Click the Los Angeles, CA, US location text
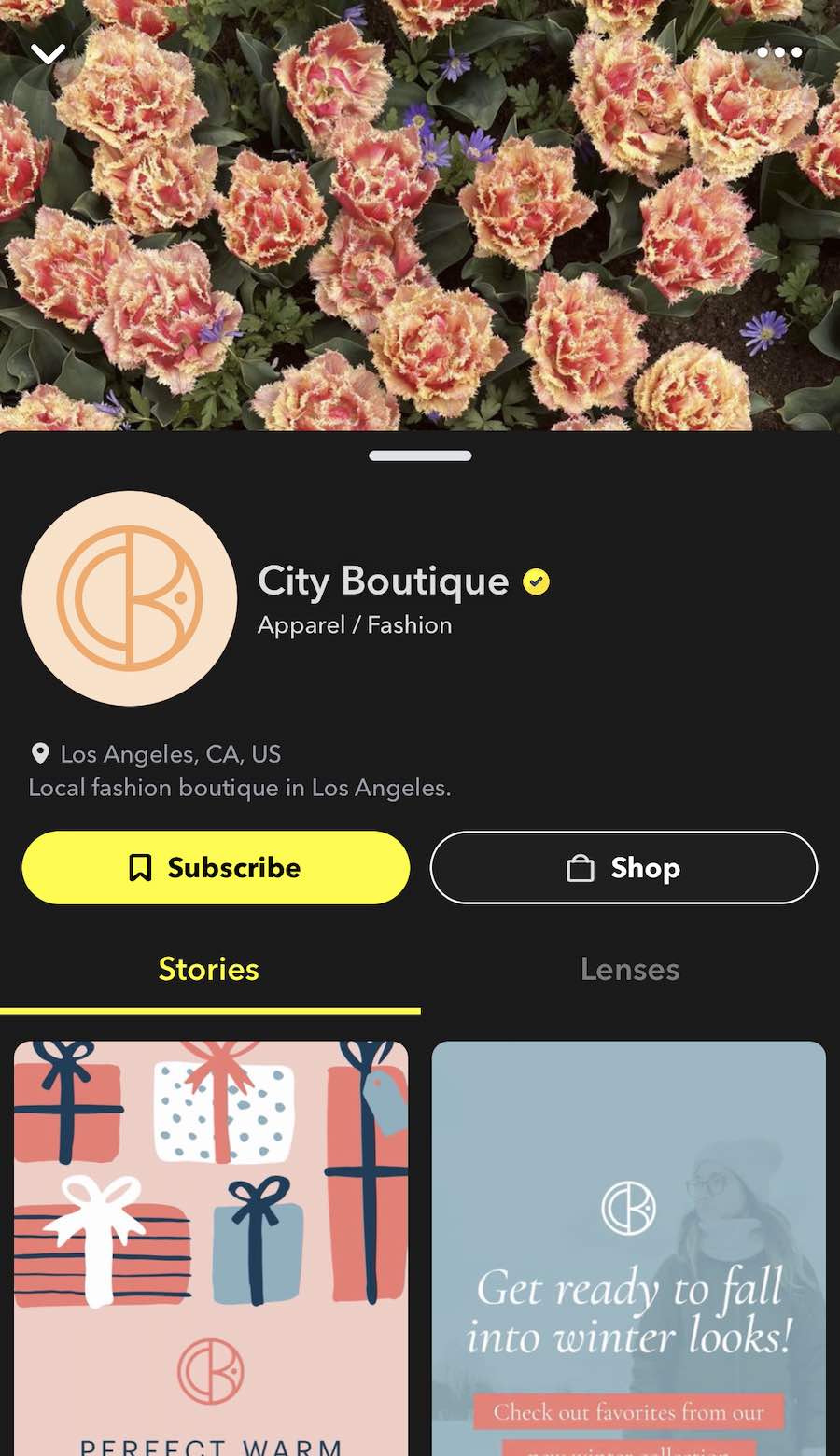The width and height of the screenshot is (840, 1456). tap(170, 753)
